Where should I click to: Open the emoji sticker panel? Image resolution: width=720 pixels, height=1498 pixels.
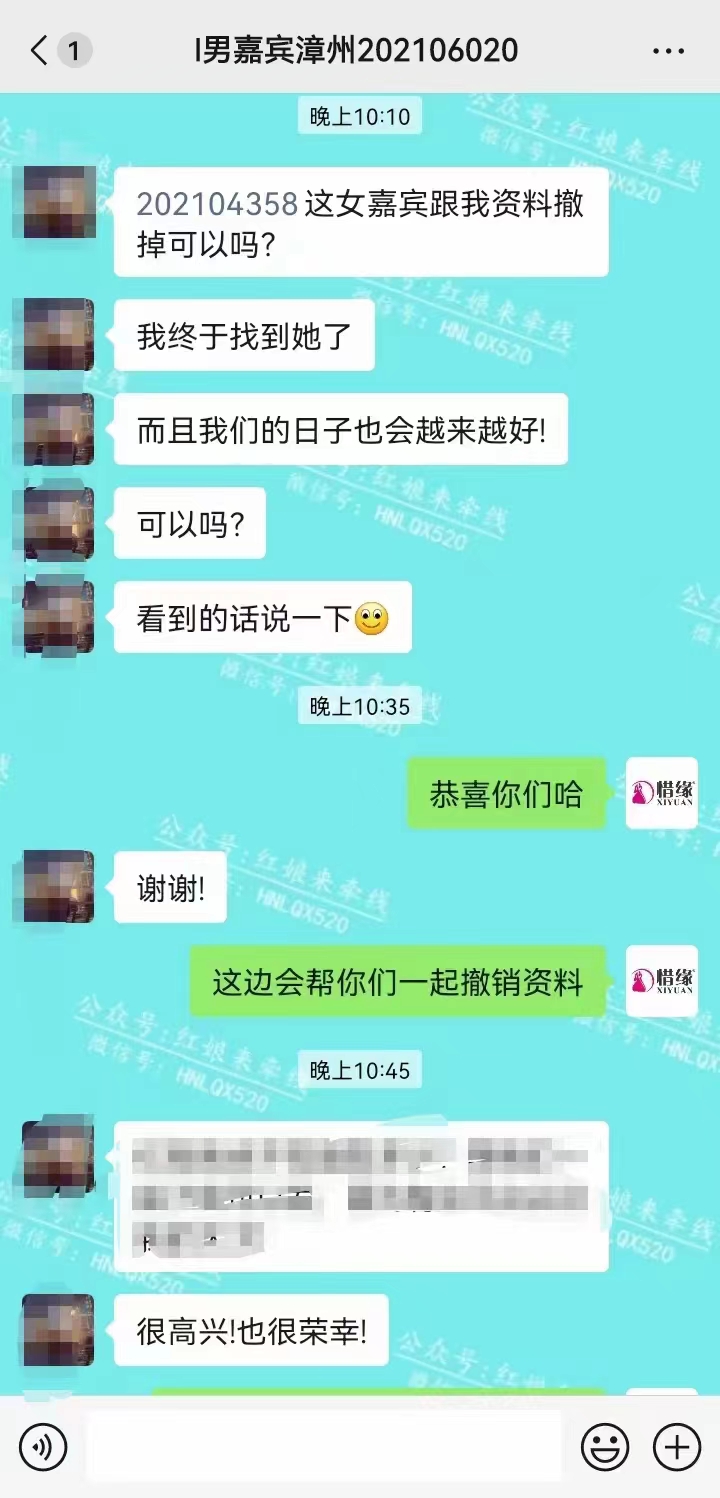coord(605,1446)
